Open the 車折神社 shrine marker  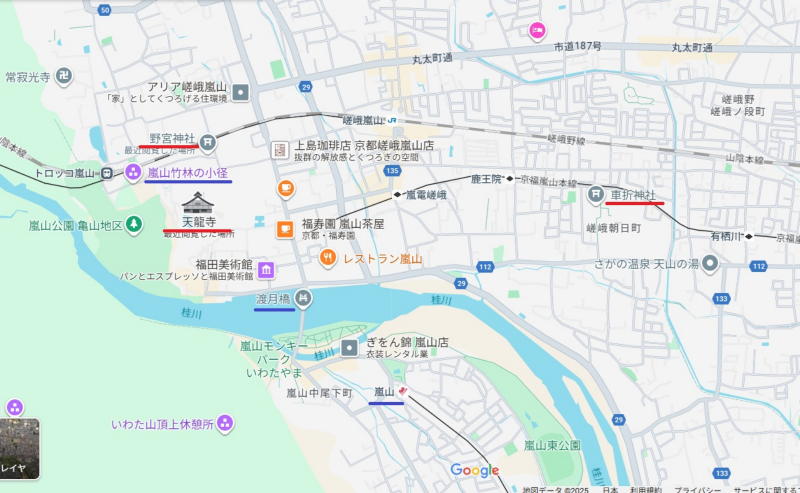[595, 195]
